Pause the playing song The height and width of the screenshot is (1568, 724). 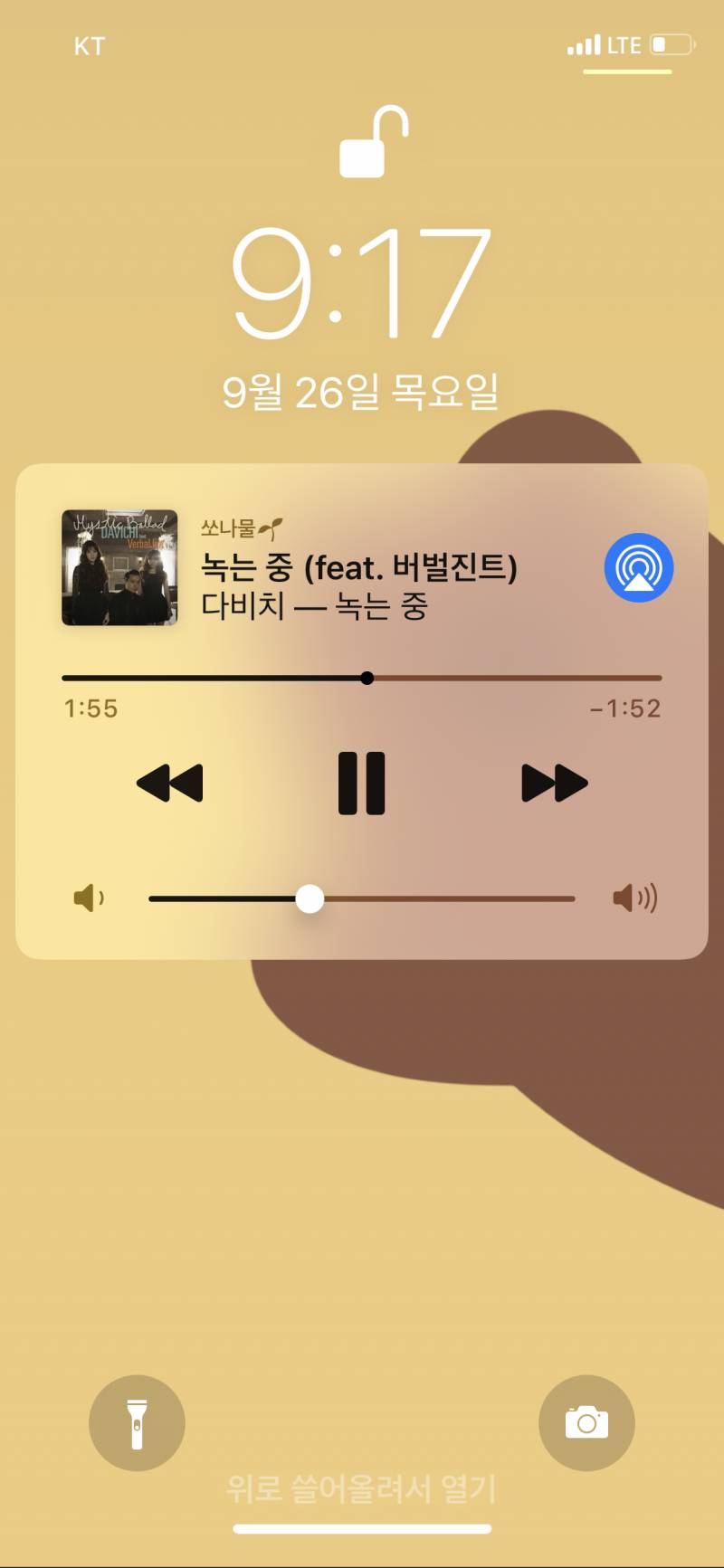[361, 784]
